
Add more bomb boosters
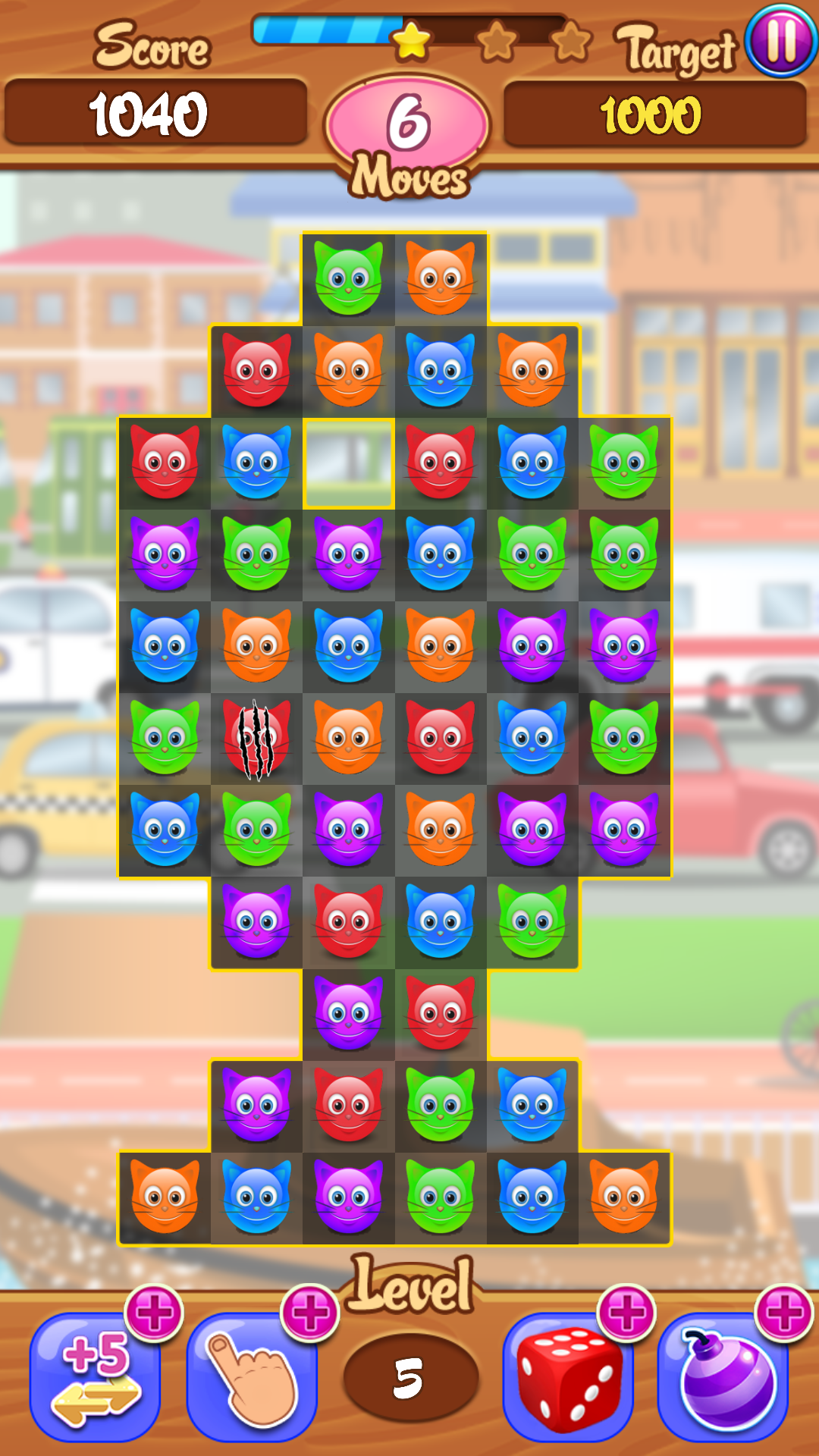click(784, 1313)
